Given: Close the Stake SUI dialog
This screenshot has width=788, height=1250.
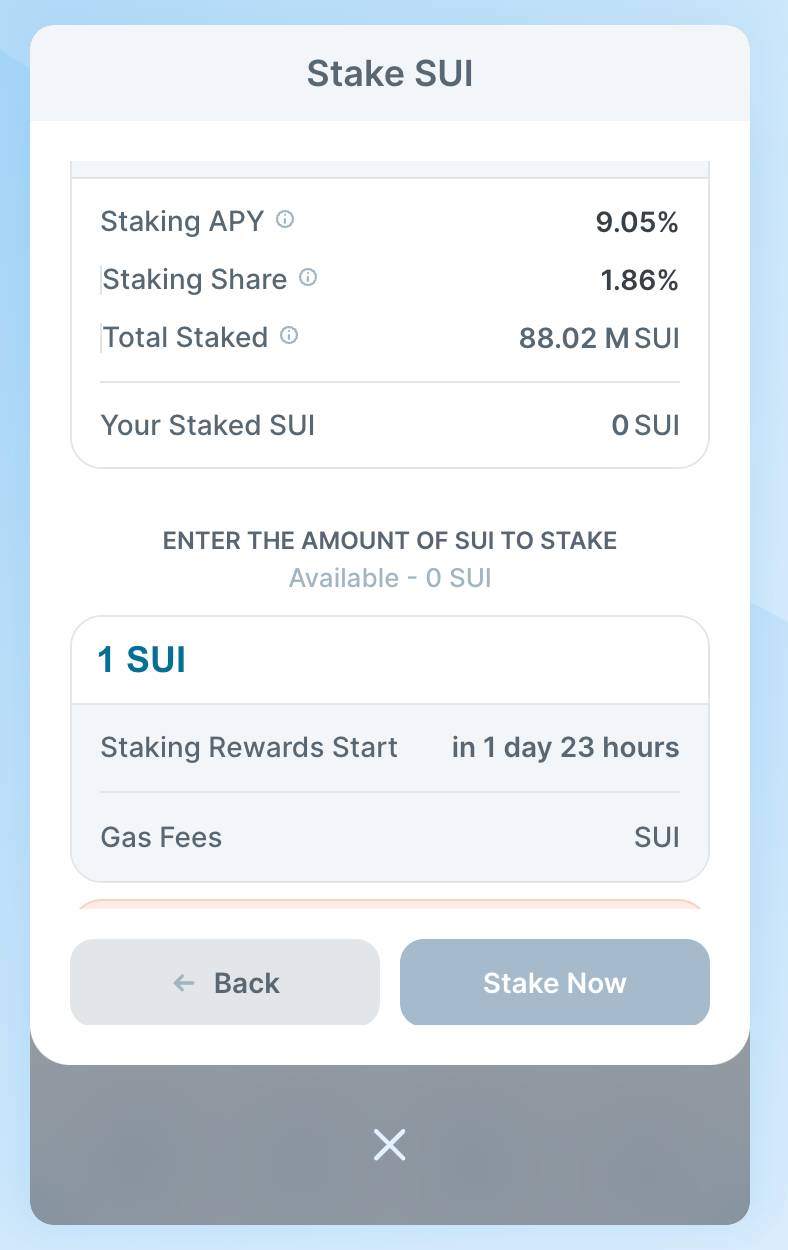Looking at the screenshot, I should pos(389,1144).
